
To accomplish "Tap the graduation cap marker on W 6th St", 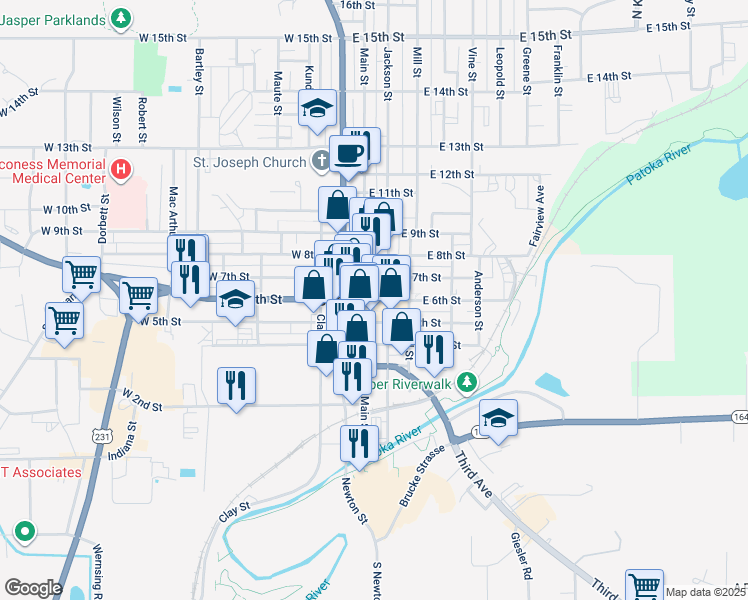I will pos(235,301).
